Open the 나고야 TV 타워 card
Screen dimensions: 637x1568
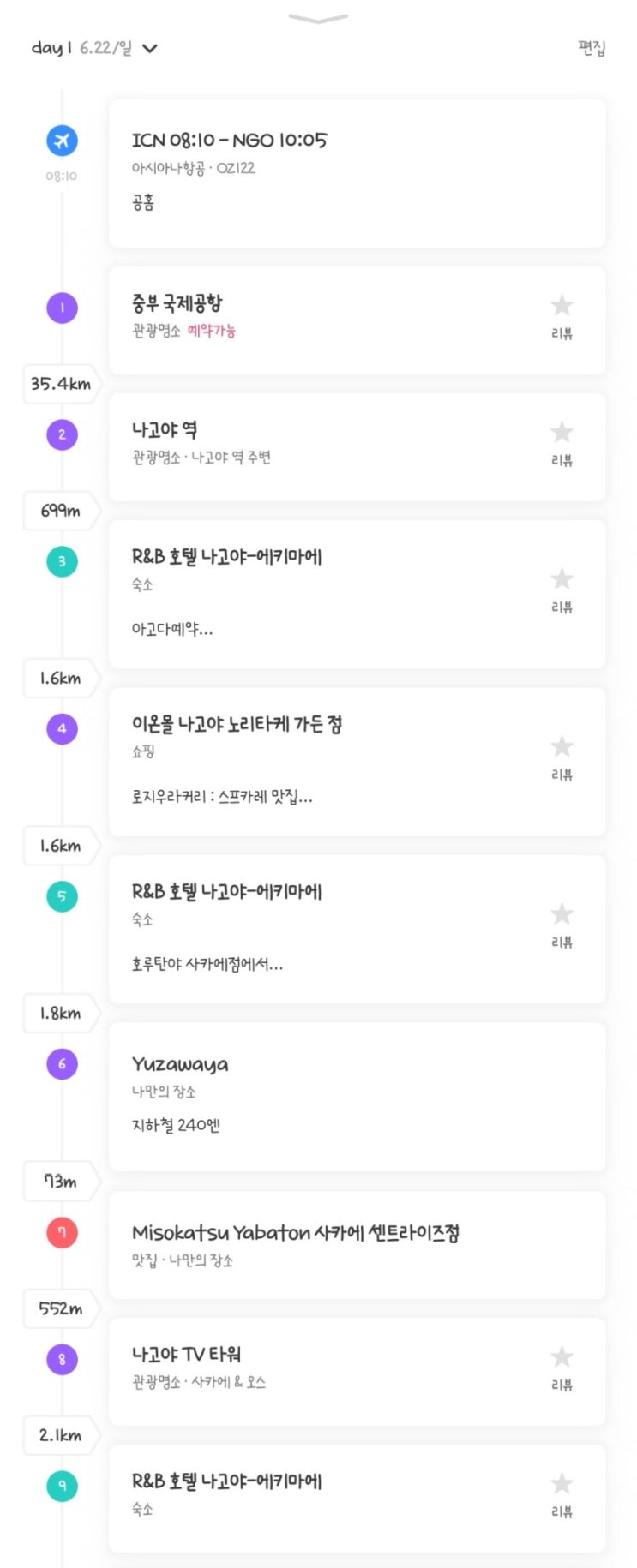[x=326, y=1370]
